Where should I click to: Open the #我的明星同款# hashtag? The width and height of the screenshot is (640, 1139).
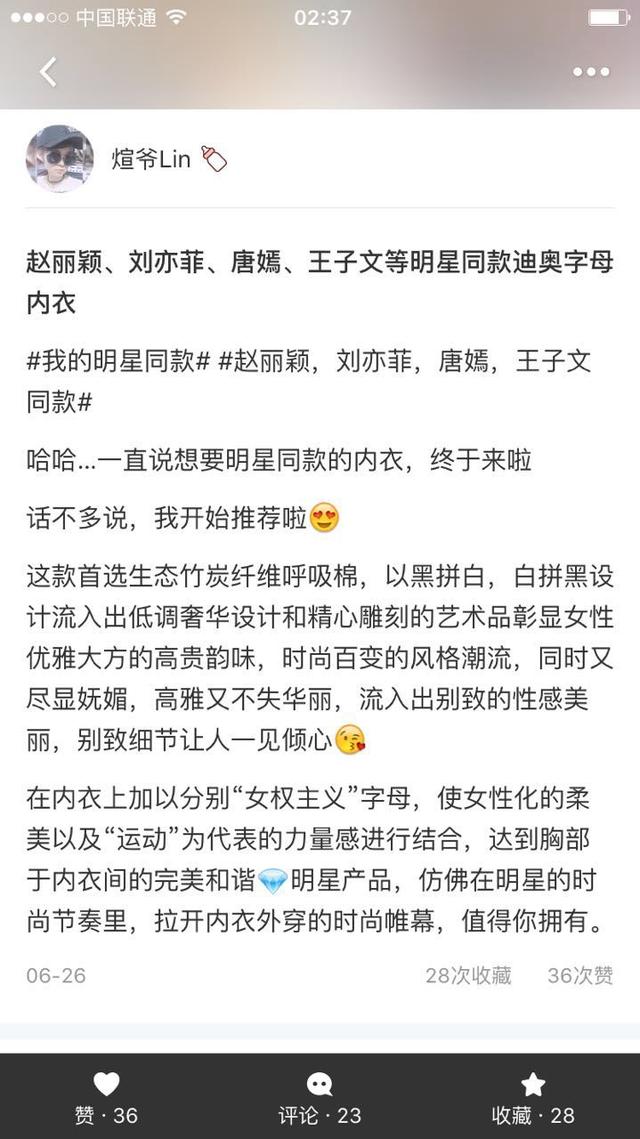117,361
